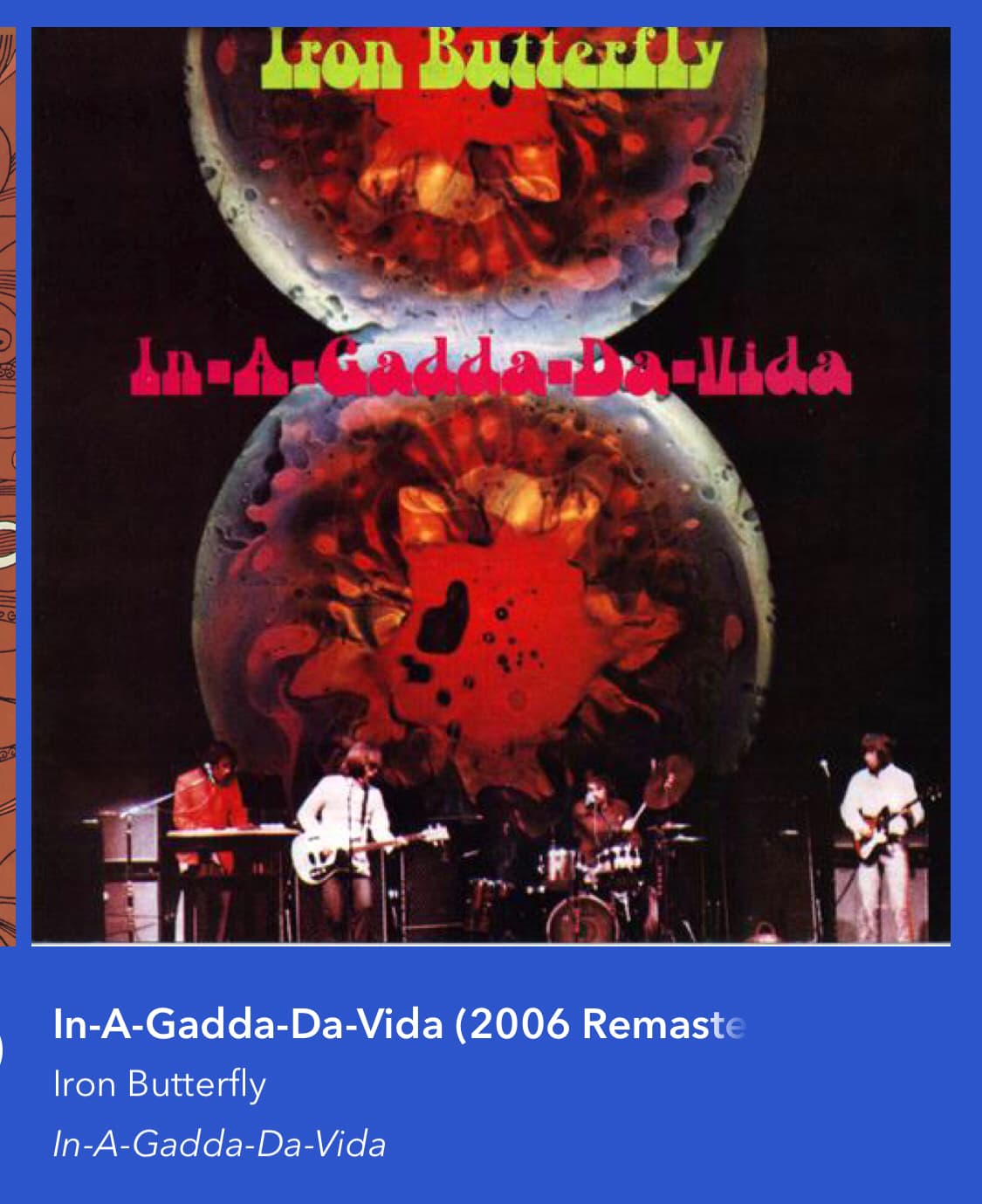Open the In-A-Gadda-Da-Vida album cover
This screenshot has height=1204, width=982.
491,485
